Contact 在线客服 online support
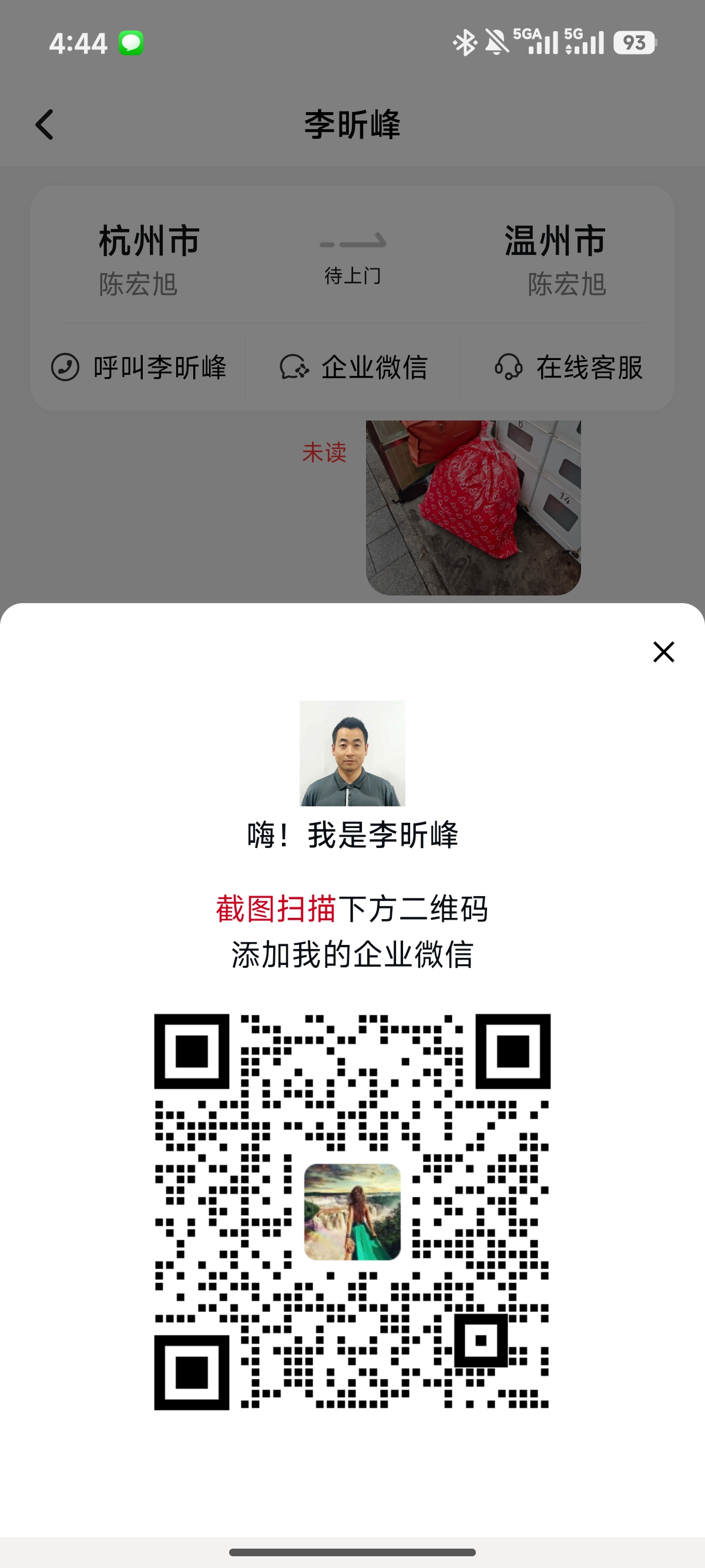This screenshot has width=705, height=1568. click(568, 368)
